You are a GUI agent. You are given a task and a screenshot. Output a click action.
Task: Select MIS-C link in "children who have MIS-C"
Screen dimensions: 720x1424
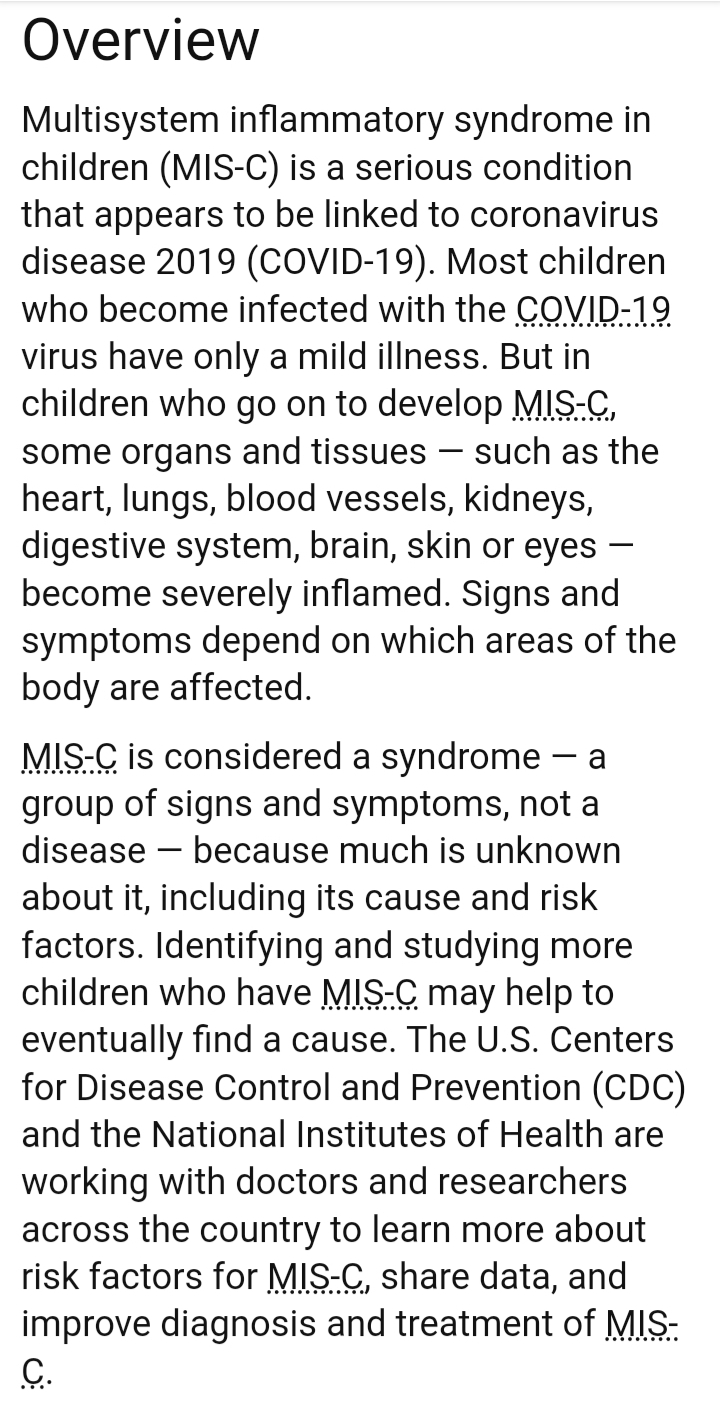[371, 993]
